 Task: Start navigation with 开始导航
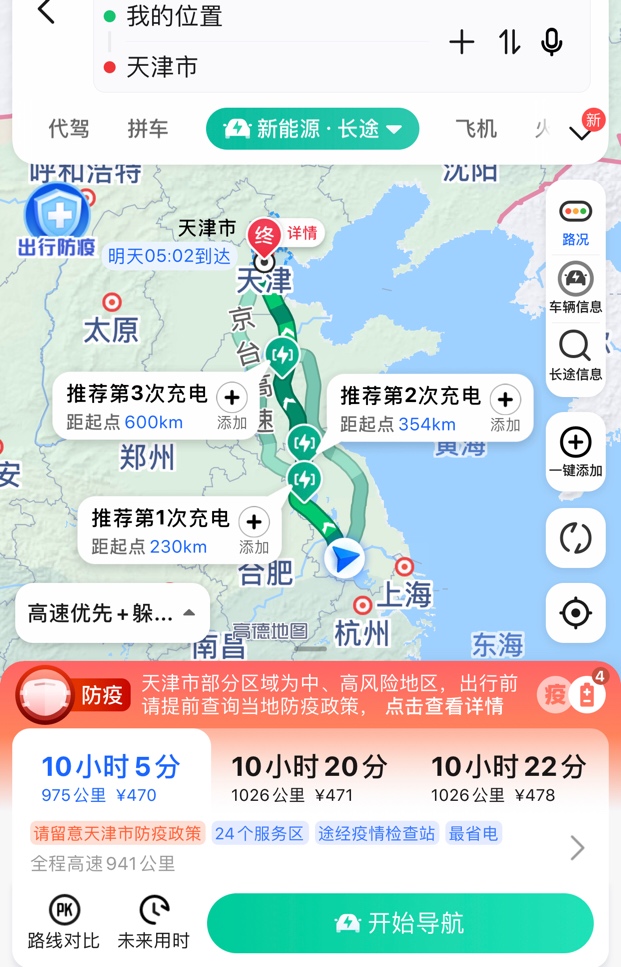pyautogui.click(x=400, y=922)
